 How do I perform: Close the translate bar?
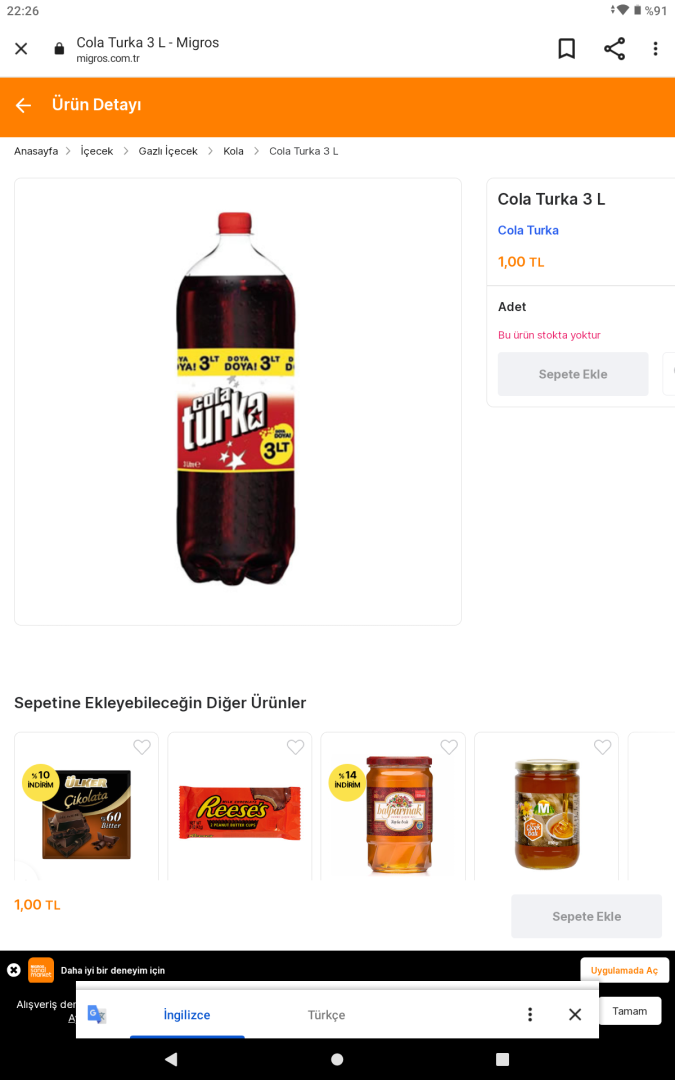pyautogui.click(x=575, y=1014)
